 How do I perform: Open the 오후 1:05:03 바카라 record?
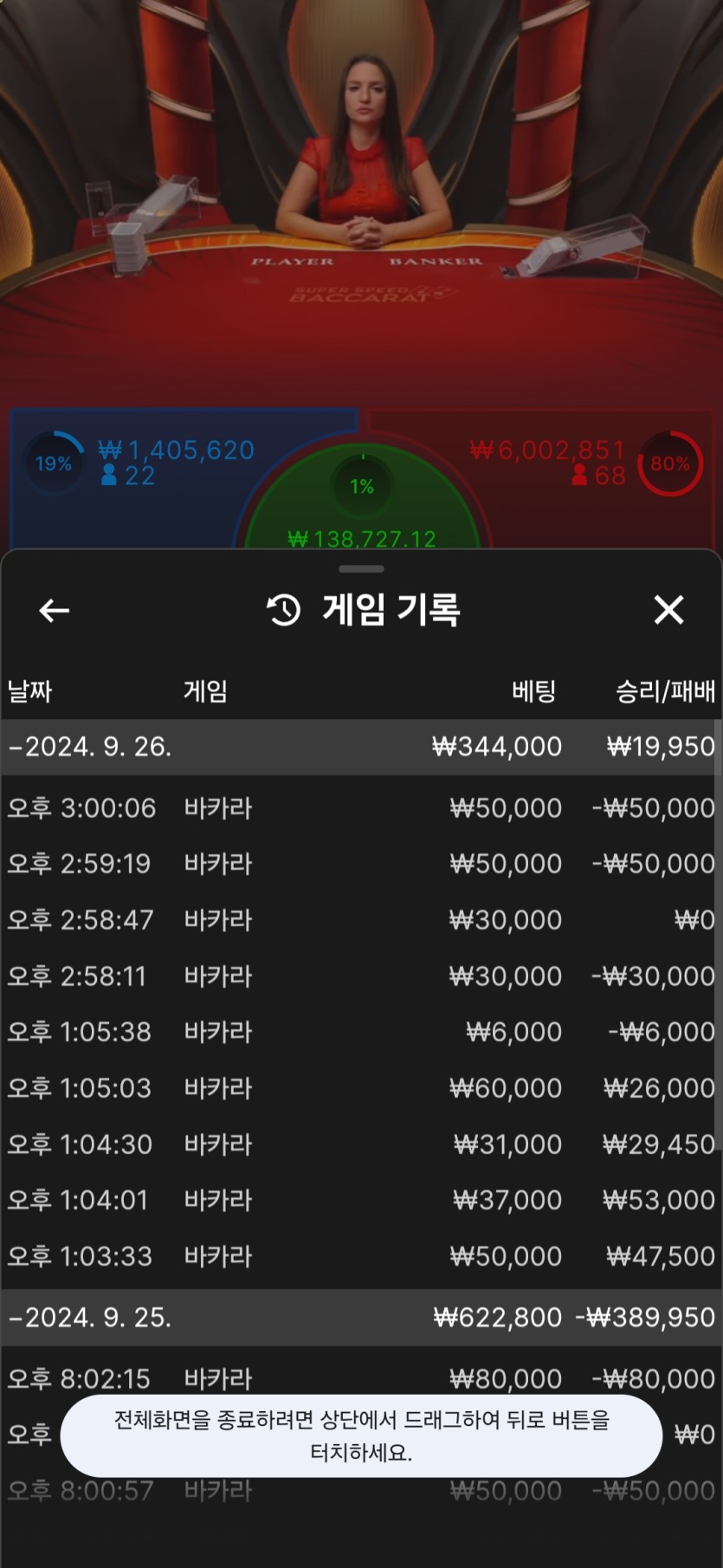360,1088
